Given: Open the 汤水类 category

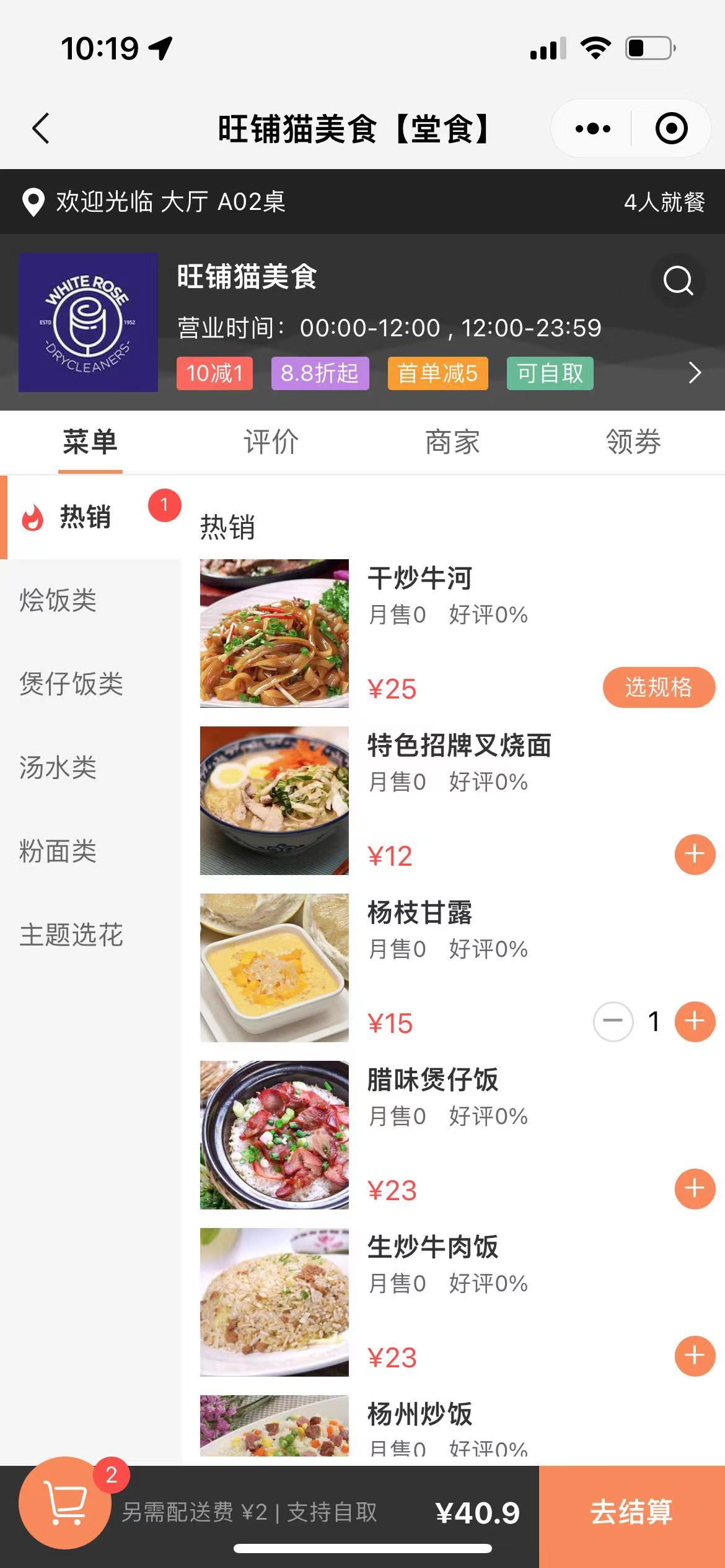Looking at the screenshot, I should coord(59,767).
